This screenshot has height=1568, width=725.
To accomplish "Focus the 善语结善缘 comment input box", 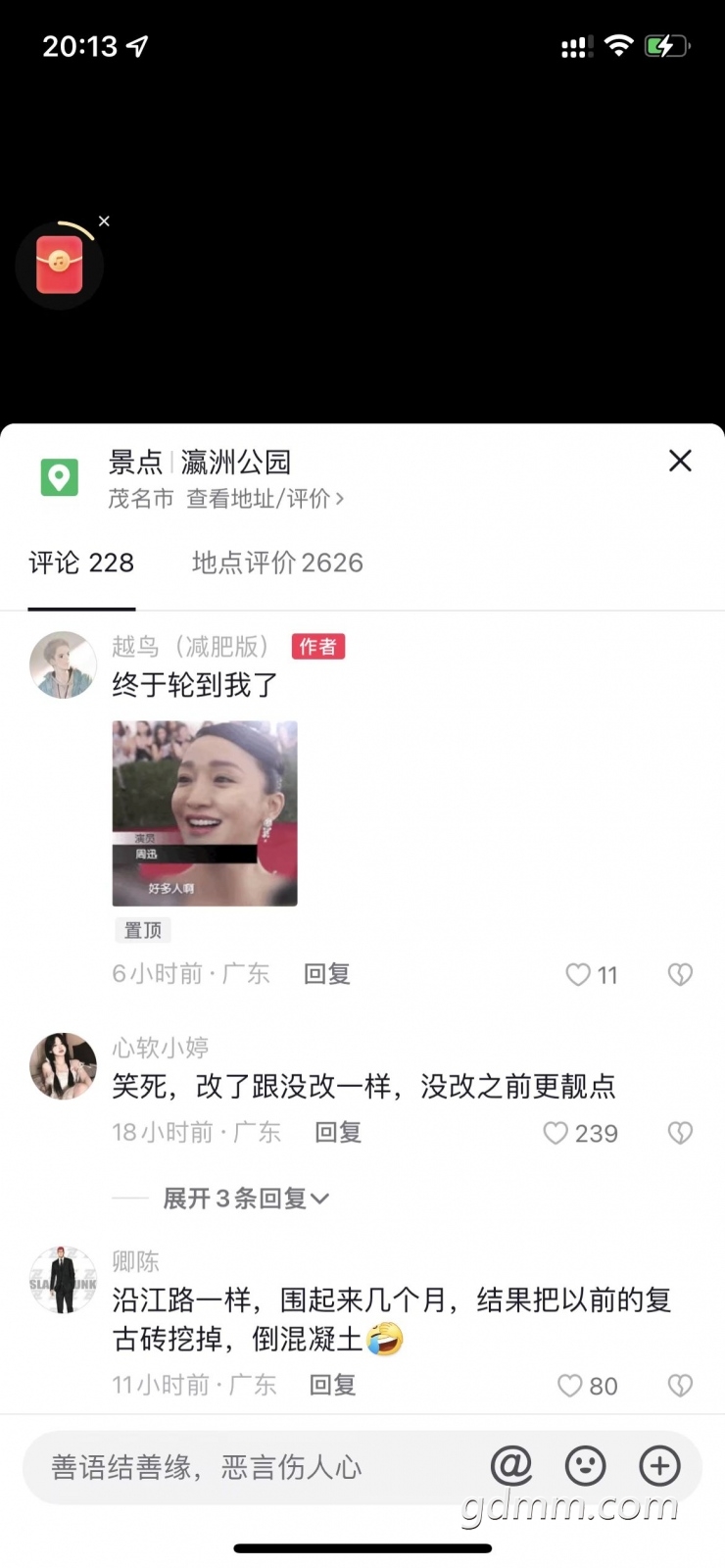I will [245, 1467].
